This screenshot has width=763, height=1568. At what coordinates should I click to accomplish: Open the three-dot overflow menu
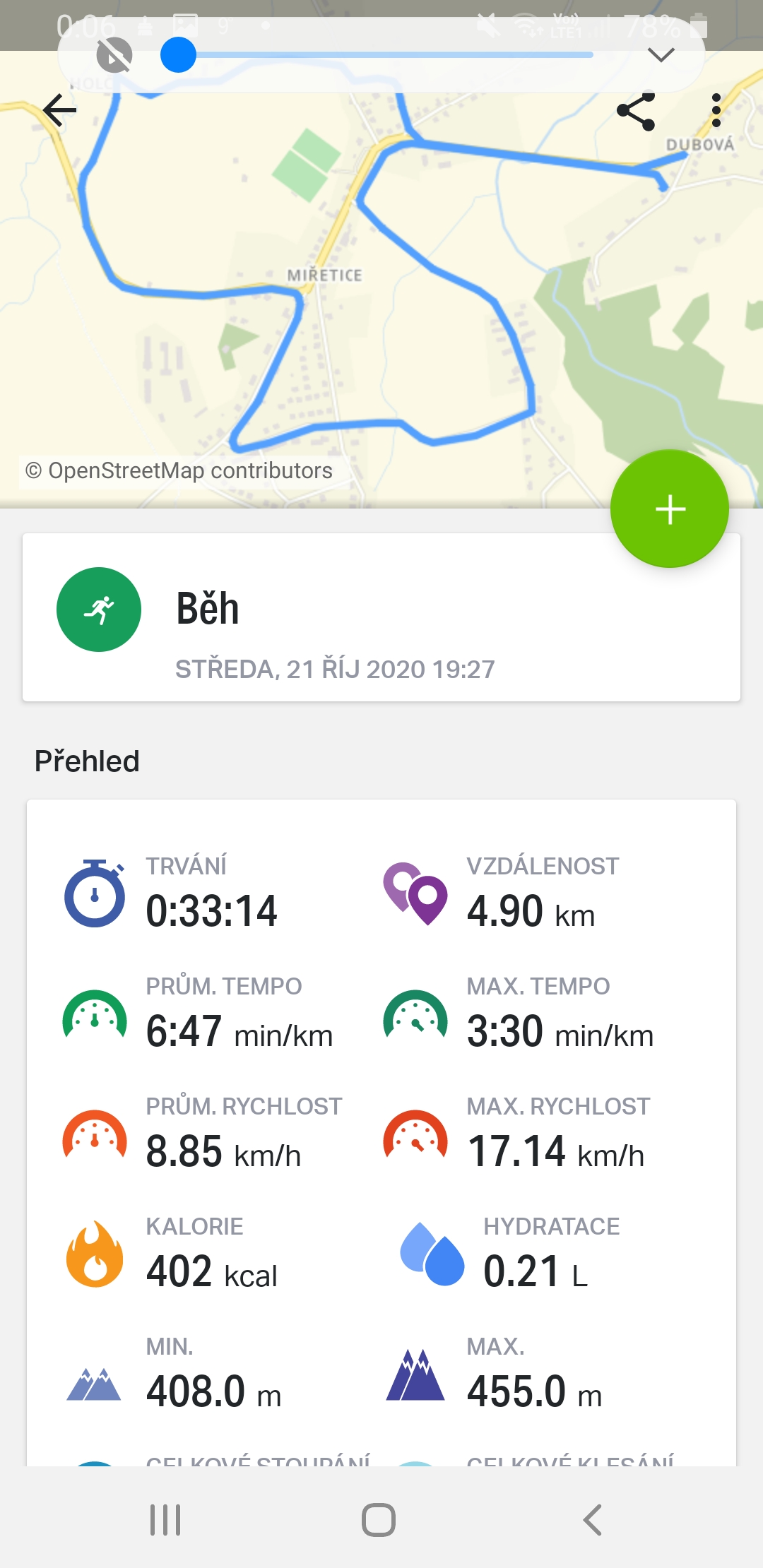(x=716, y=111)
